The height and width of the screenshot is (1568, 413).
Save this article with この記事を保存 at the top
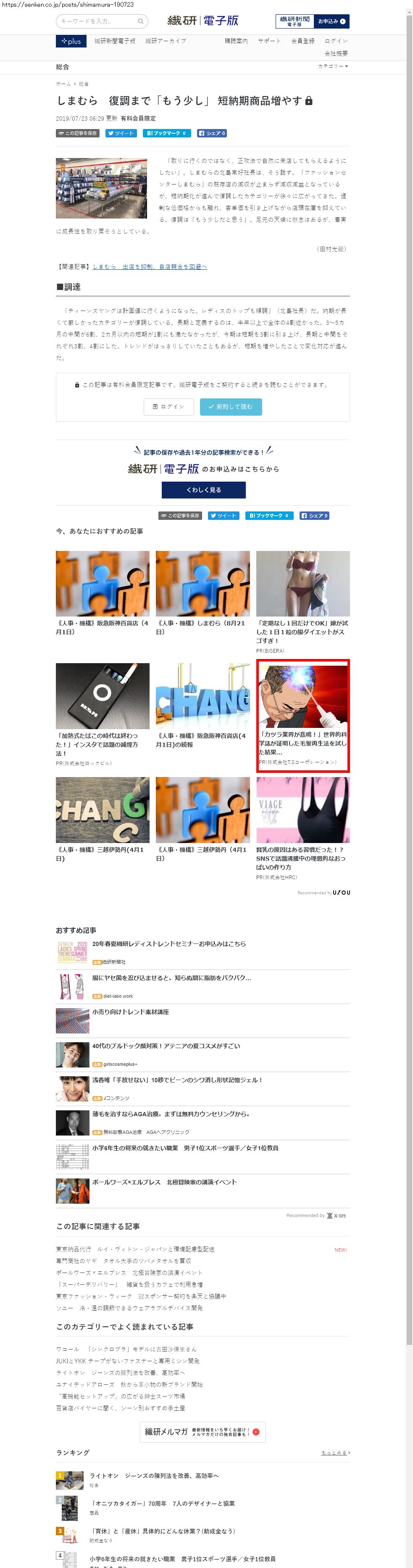pos(77,133)
